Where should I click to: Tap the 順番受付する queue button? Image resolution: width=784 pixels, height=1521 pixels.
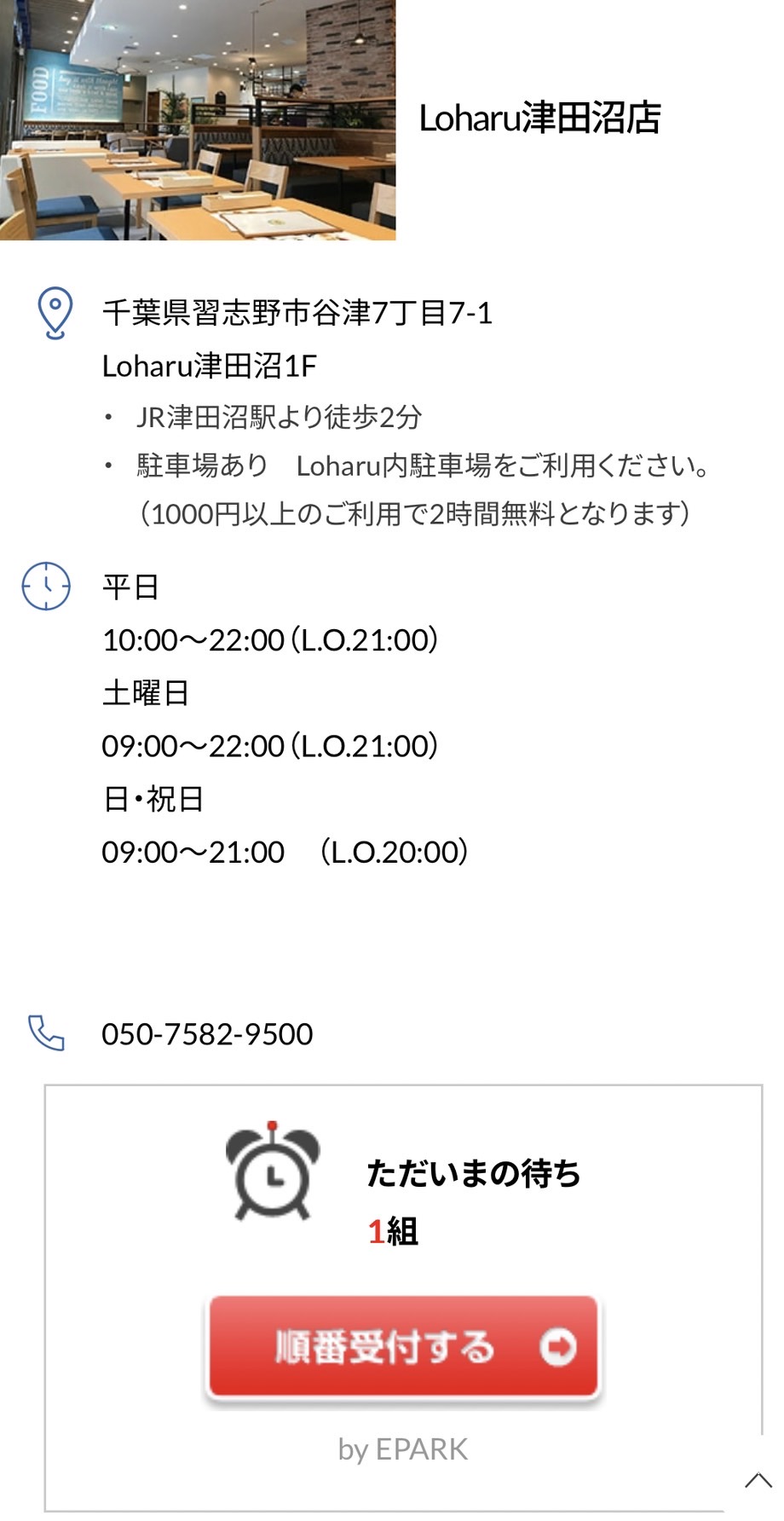click(402, 1347)
